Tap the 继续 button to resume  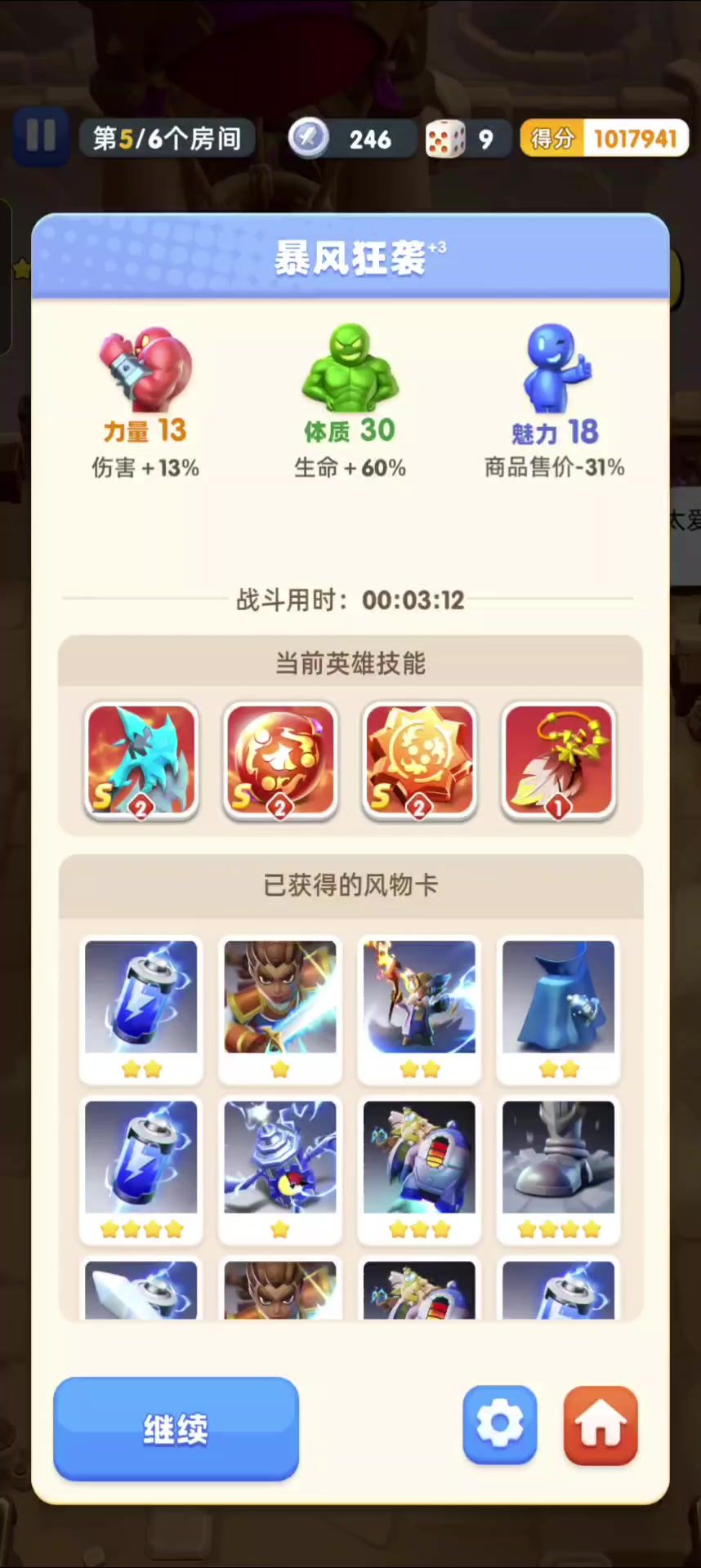(176, 1428)
